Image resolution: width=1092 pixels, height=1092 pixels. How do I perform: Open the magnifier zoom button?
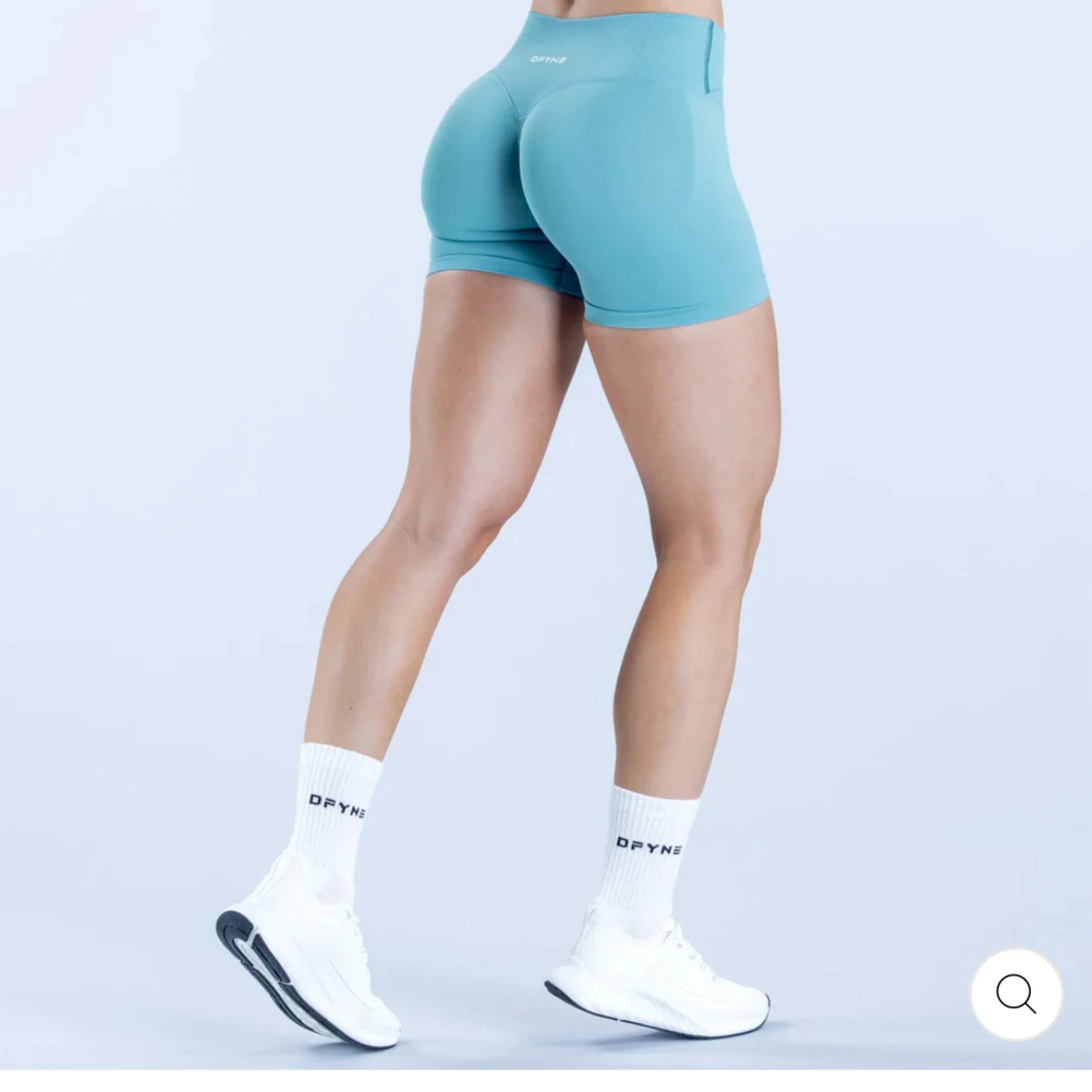pyautogui.click(x=1015, y=994)
